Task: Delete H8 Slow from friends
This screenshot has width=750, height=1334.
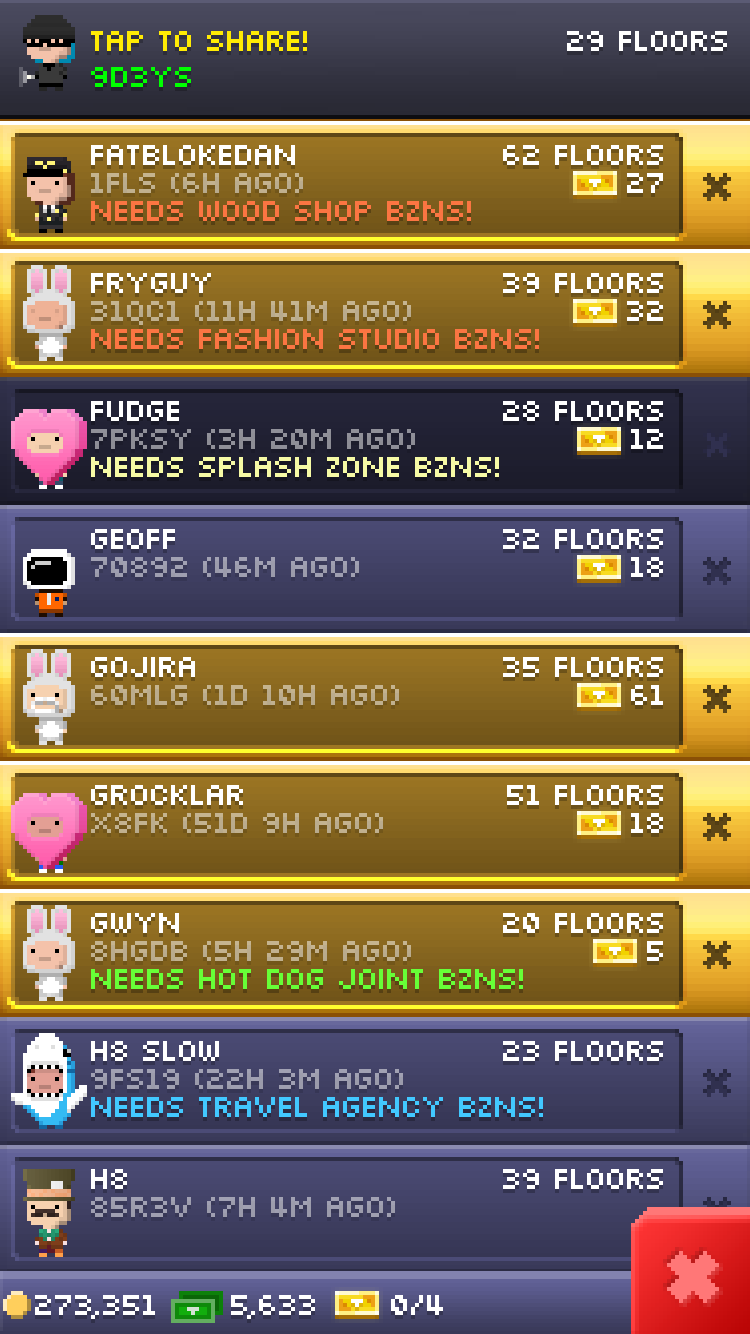Action: pos(716,1083)
